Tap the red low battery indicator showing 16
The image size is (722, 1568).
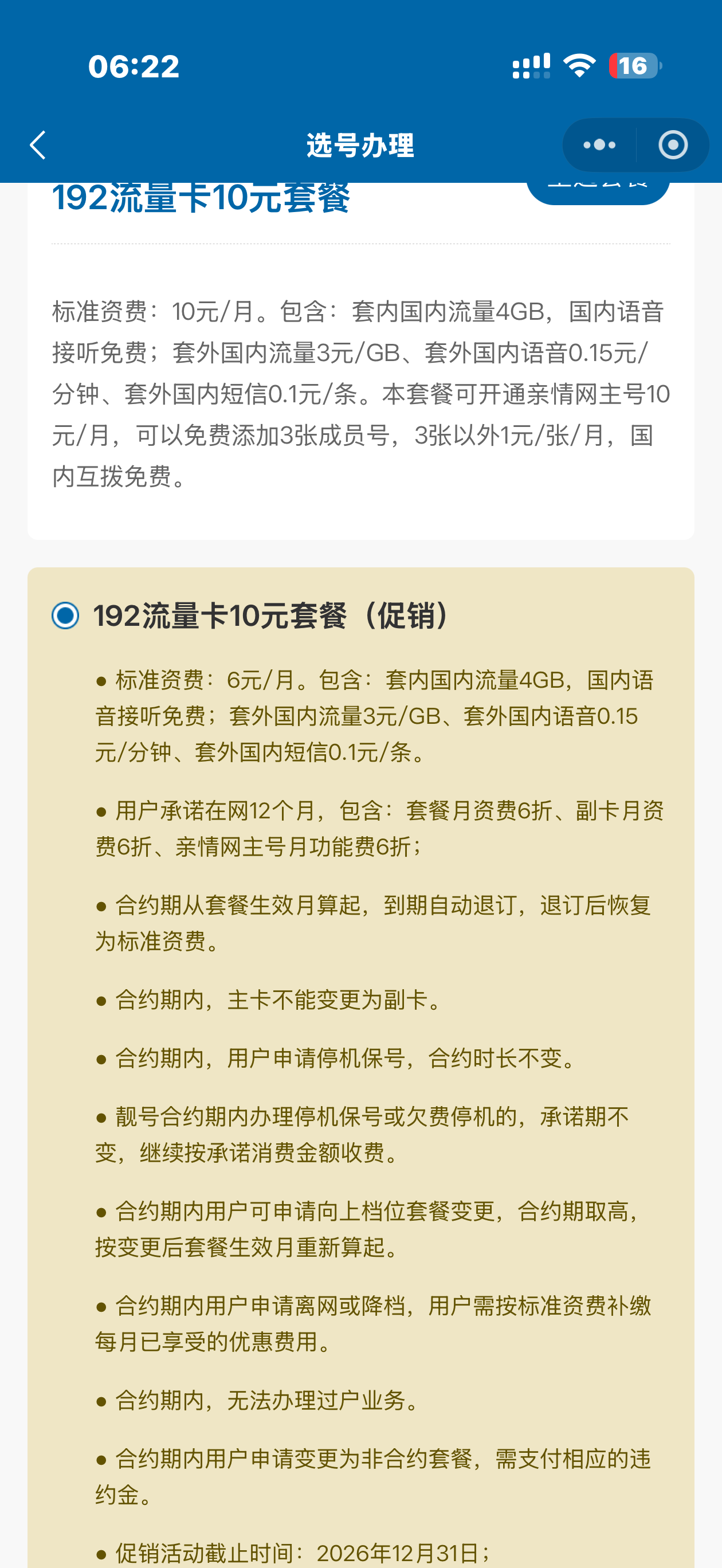point(632,67)
